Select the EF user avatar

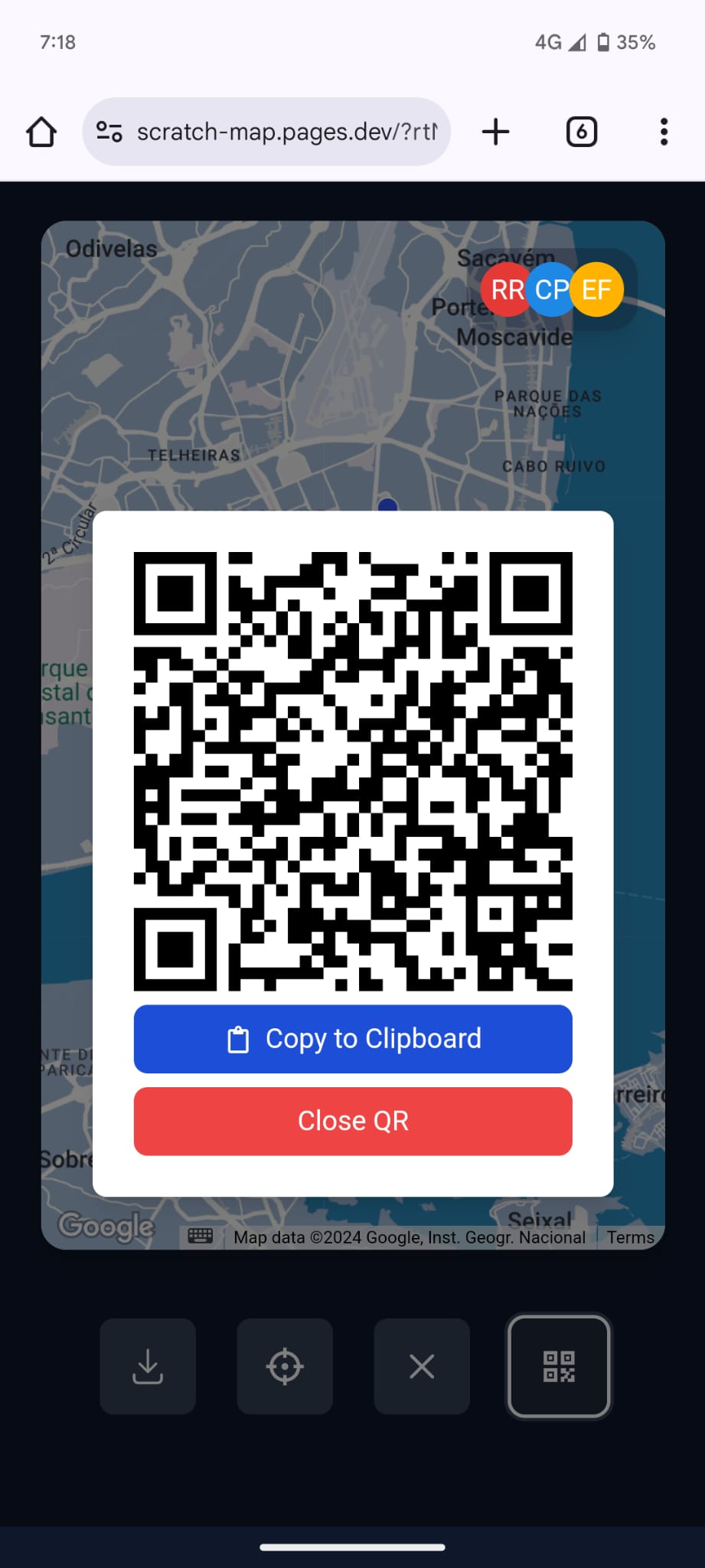point(599,290)
